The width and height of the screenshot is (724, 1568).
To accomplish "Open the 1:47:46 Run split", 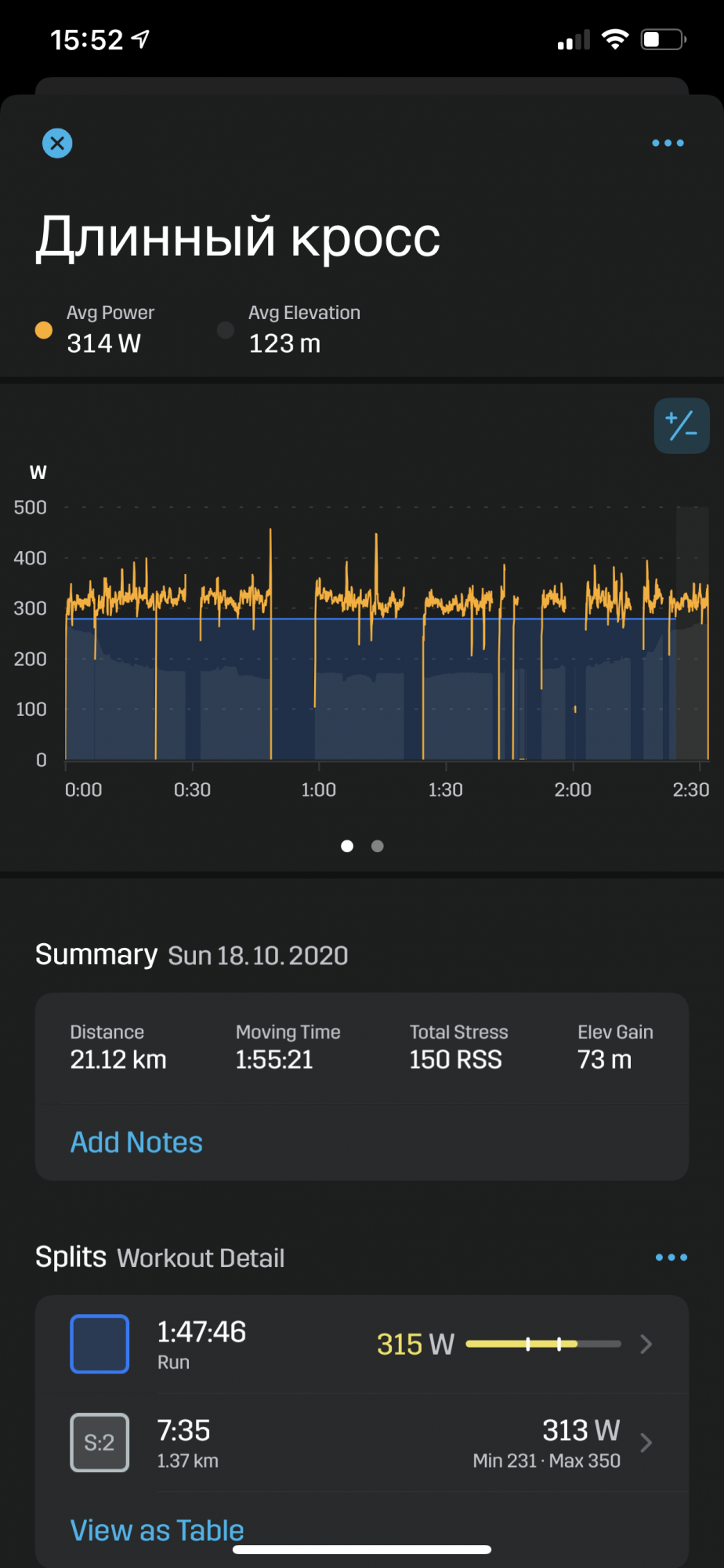I will 362,1344.
